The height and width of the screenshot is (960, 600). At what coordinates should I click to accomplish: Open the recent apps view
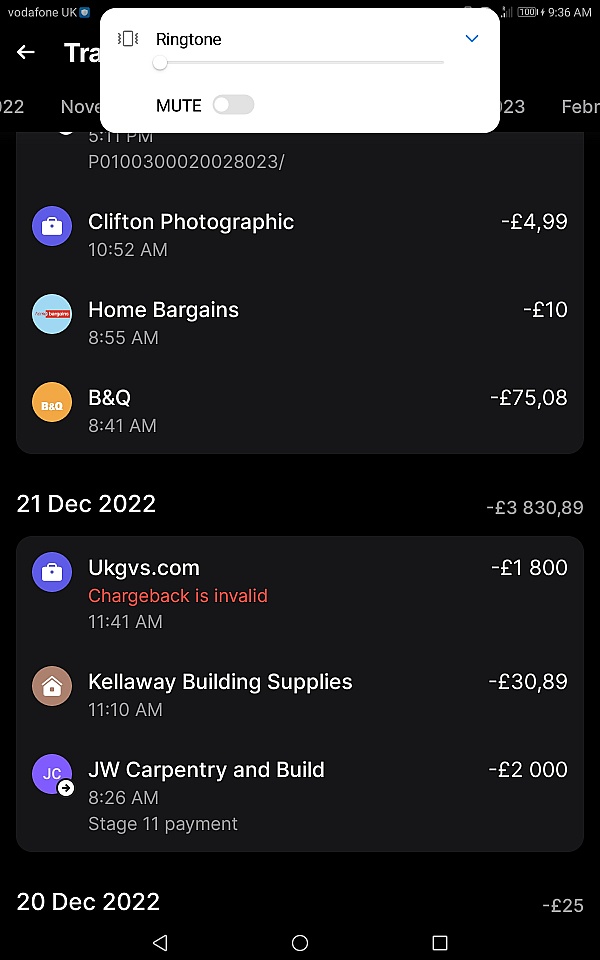(440, 942)
